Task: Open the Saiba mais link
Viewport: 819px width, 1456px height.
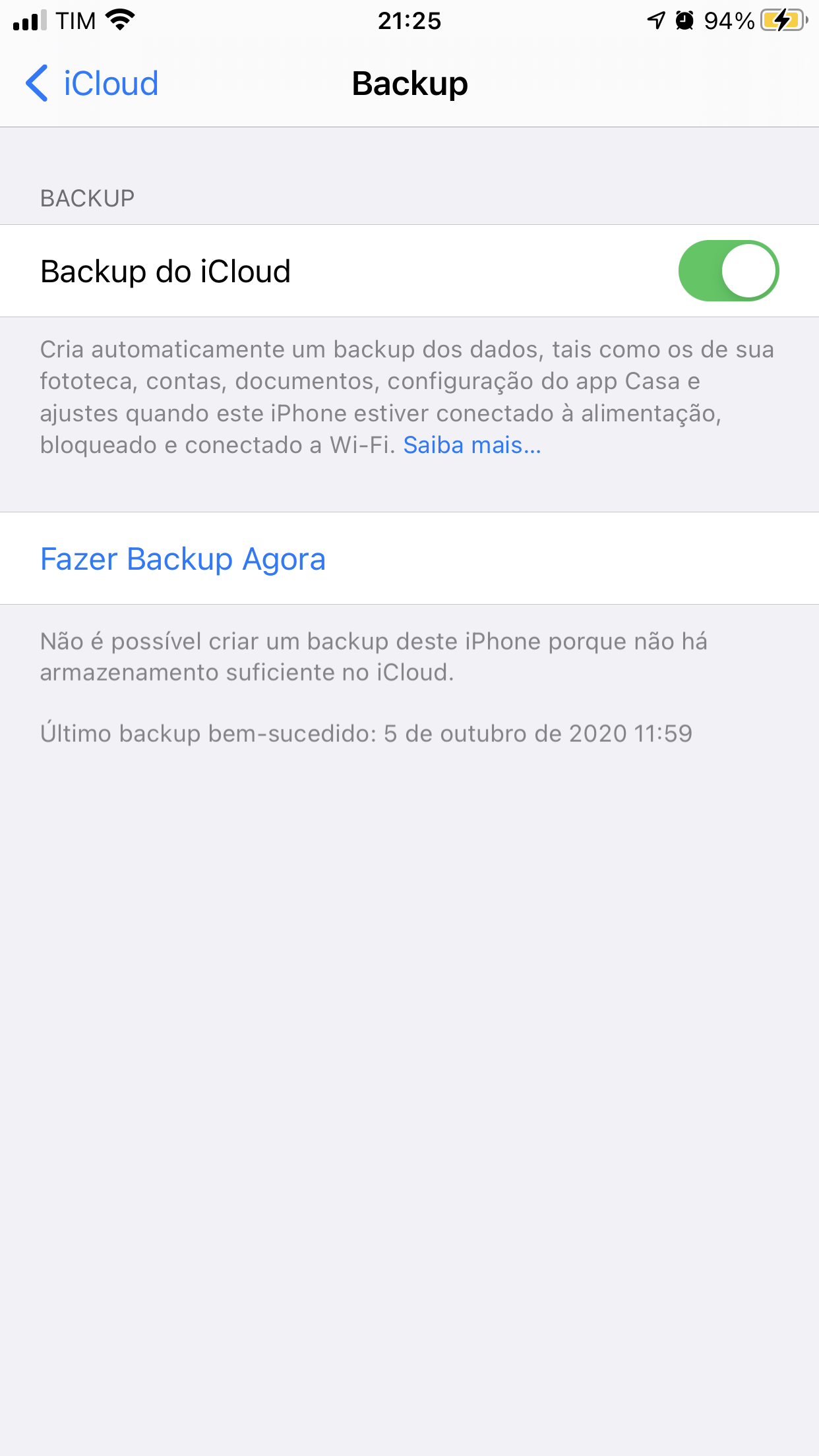Action: pyautogui.click(x=472, y=445)
